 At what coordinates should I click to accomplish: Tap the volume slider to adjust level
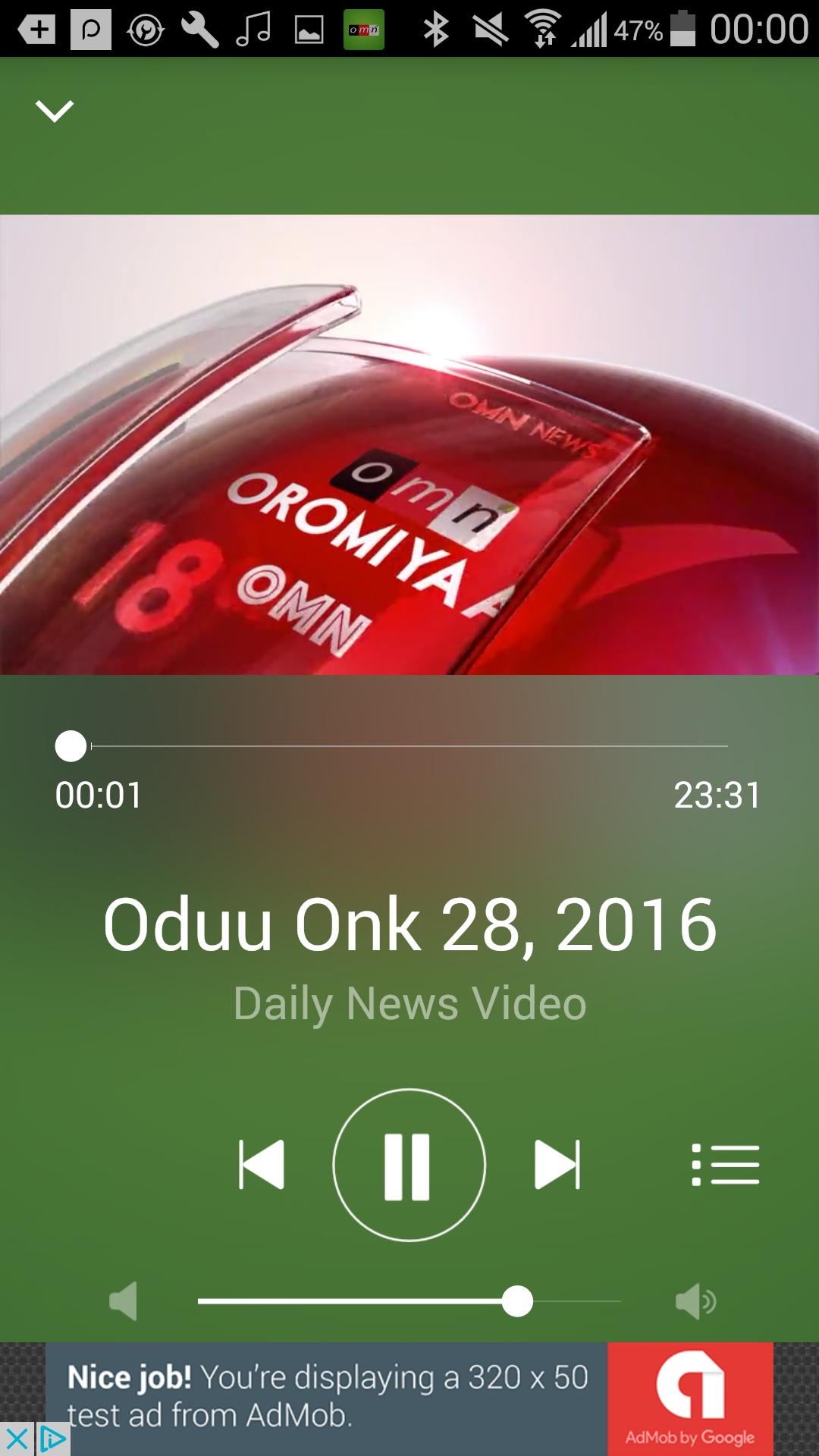click(409, 1302)
